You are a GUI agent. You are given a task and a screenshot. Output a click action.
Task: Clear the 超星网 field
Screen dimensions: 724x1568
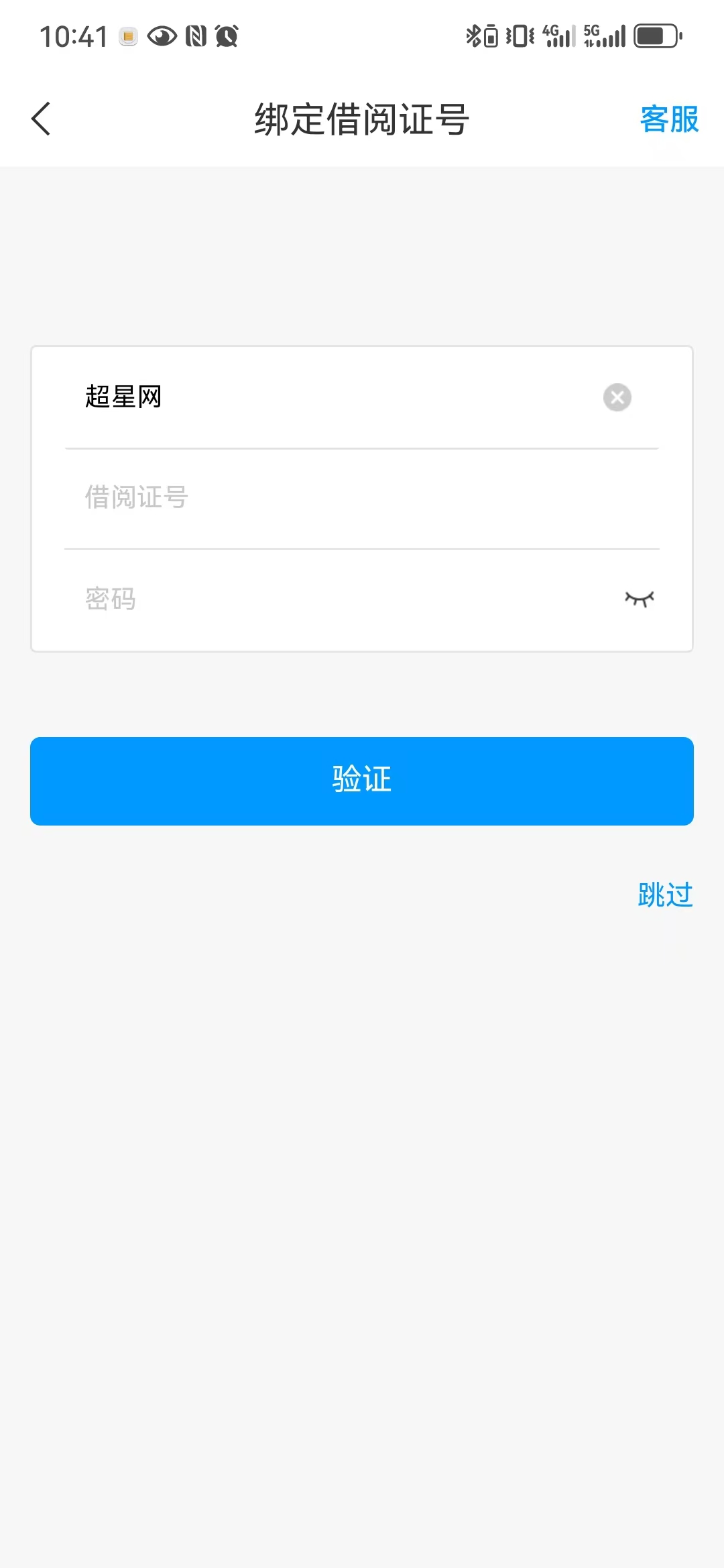(x=617, y=397)
